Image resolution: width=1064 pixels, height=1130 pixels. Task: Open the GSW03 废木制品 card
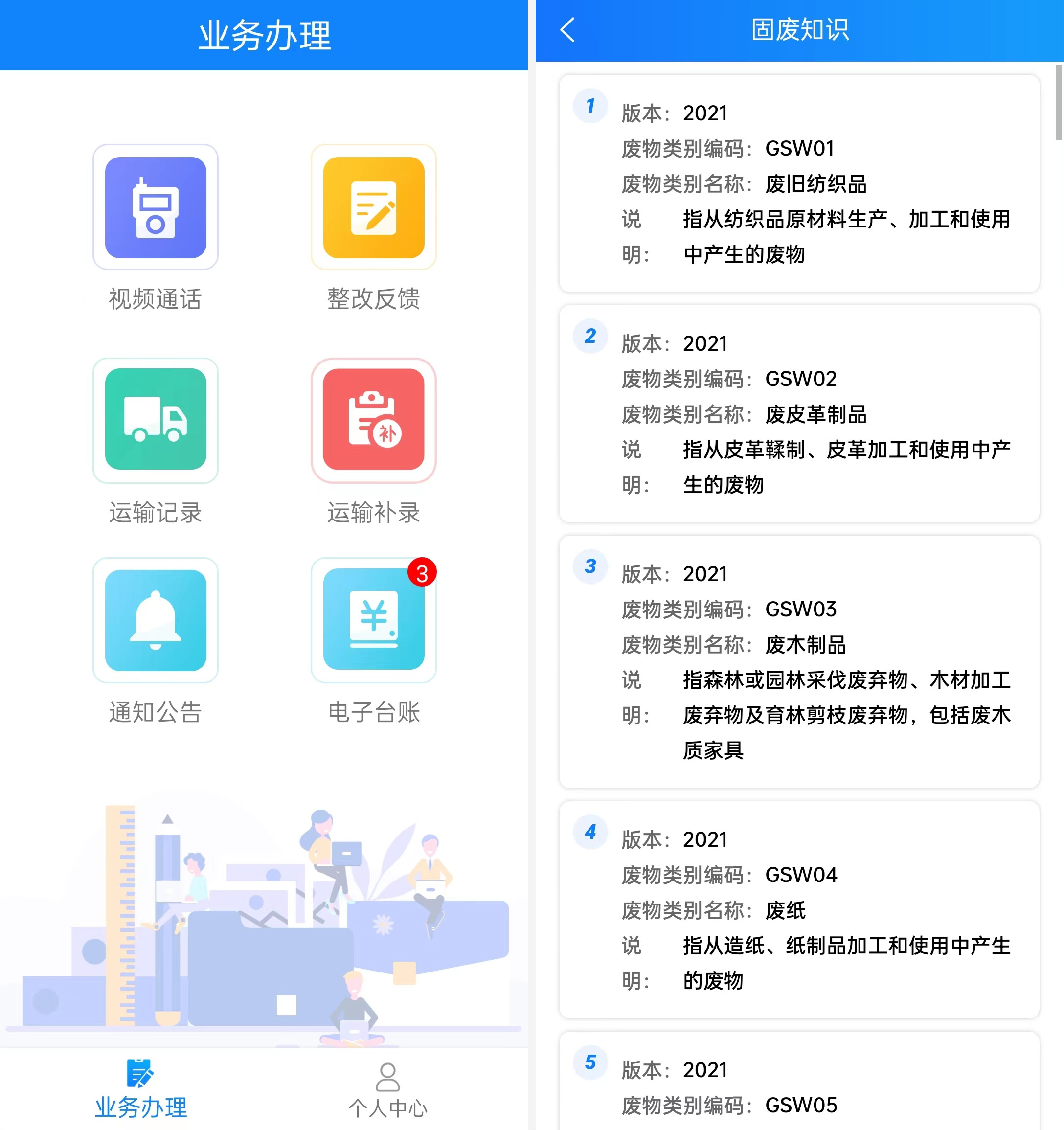tap(799, 662)
